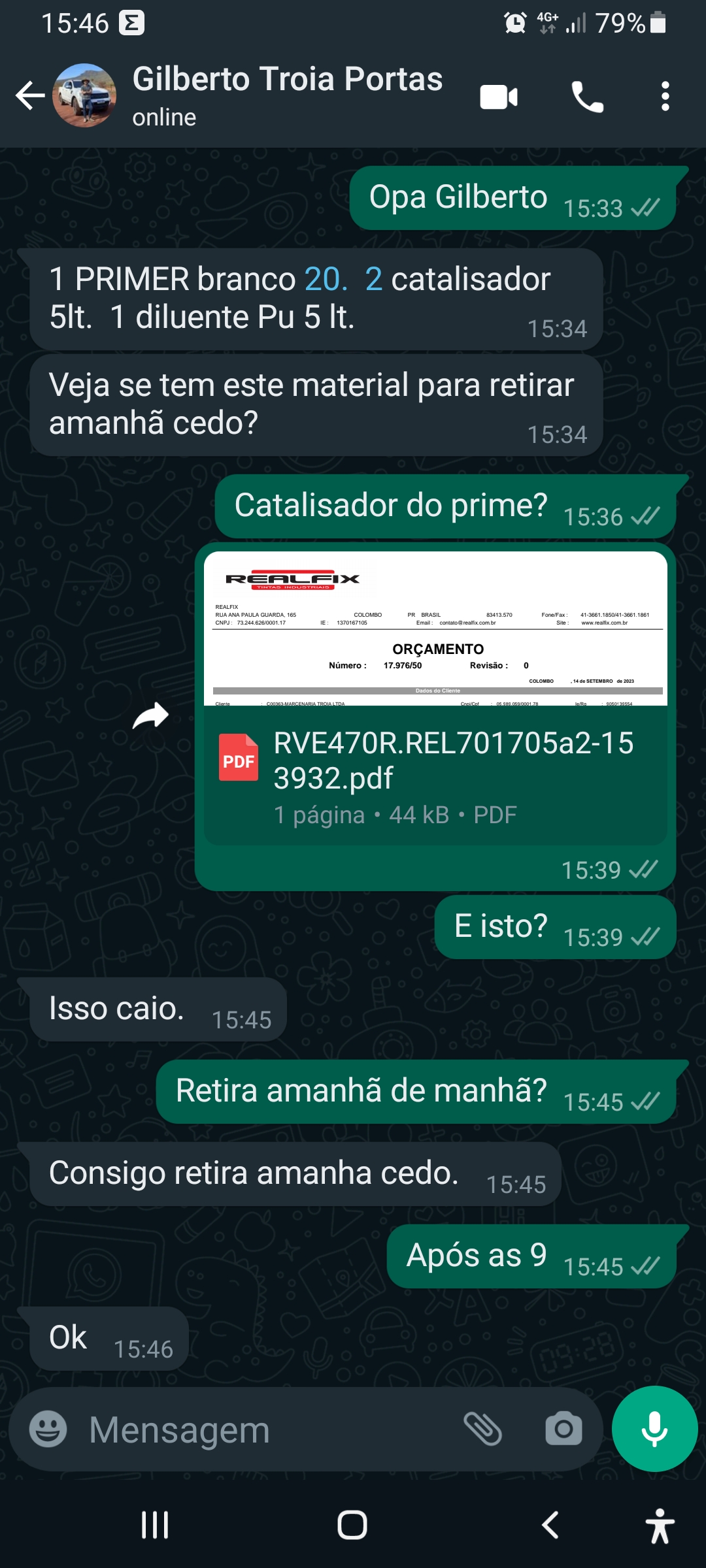Viewport: 706px width, 1568px height.
Task: Open recent apps from navigation bar
Action: [x=155, y=1525]
